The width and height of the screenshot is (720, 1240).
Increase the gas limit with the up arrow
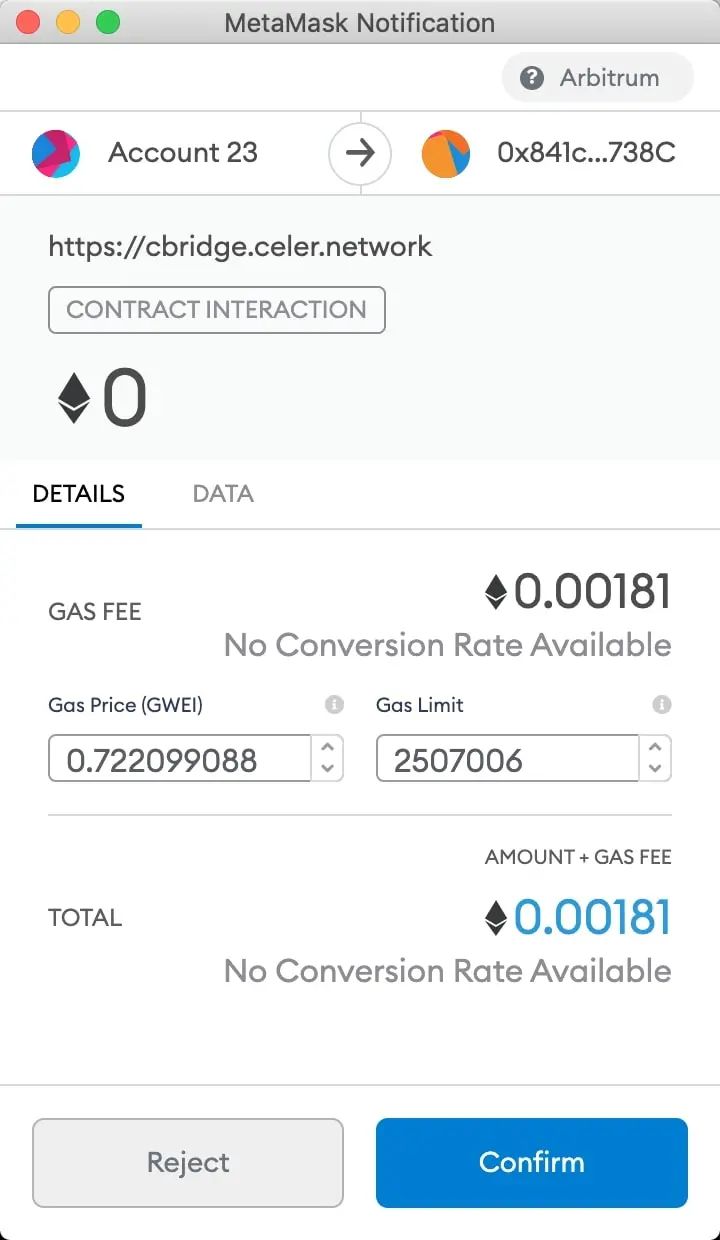[x=655, y=747]
